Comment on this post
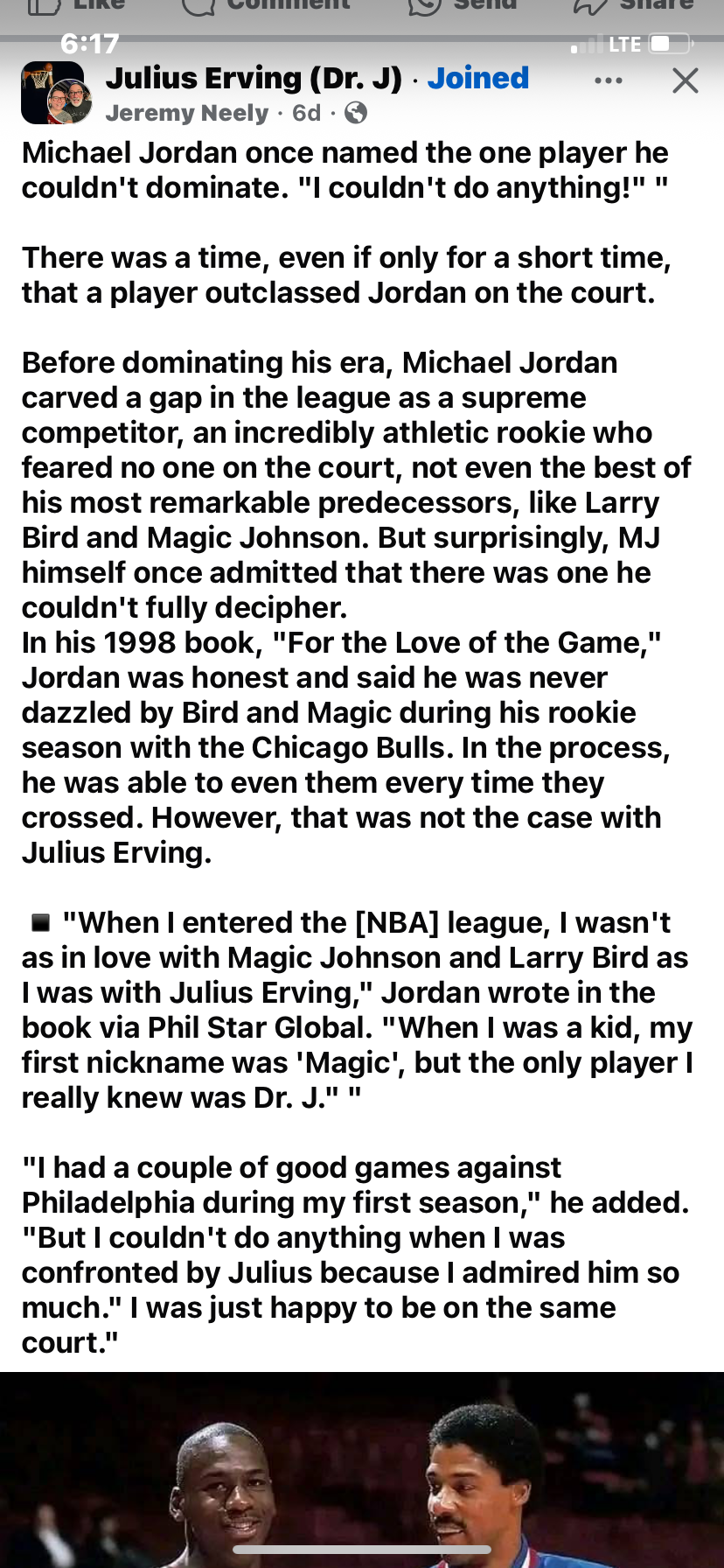The image size is (724, 1568). coord(267,7)
